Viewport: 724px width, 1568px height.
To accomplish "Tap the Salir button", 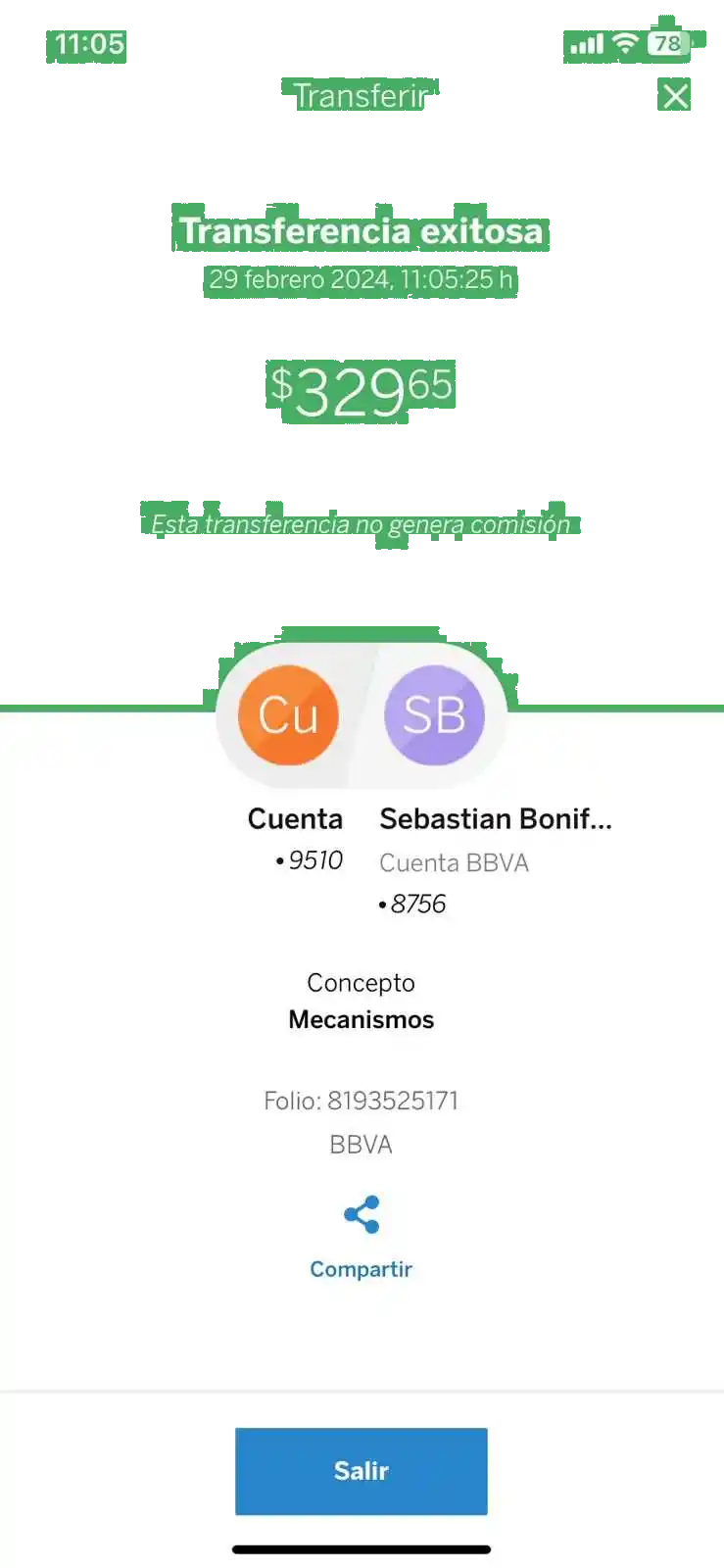I will [x=361, y=1470].
